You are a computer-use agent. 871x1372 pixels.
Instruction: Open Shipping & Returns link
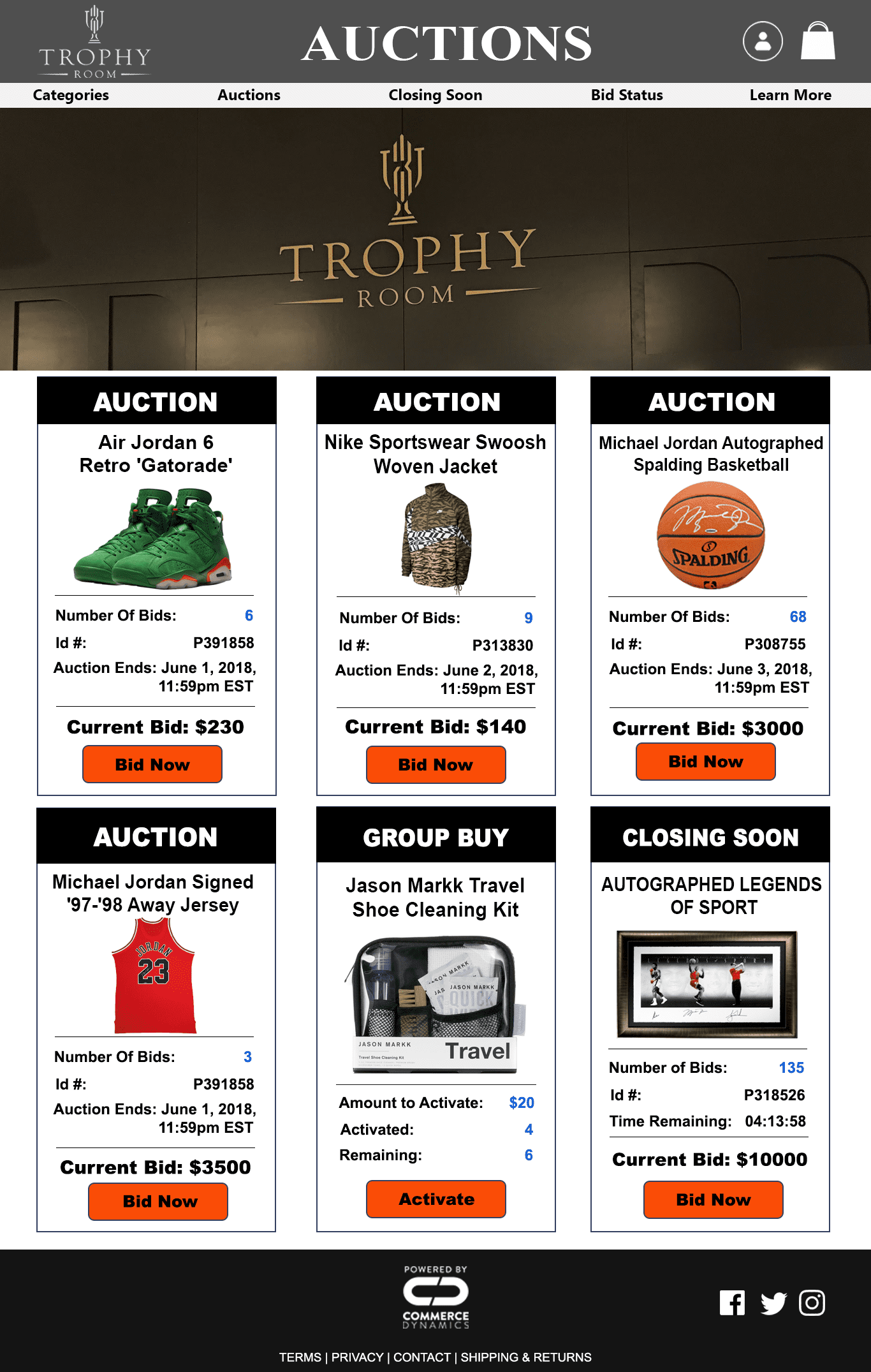point(526,1357)
